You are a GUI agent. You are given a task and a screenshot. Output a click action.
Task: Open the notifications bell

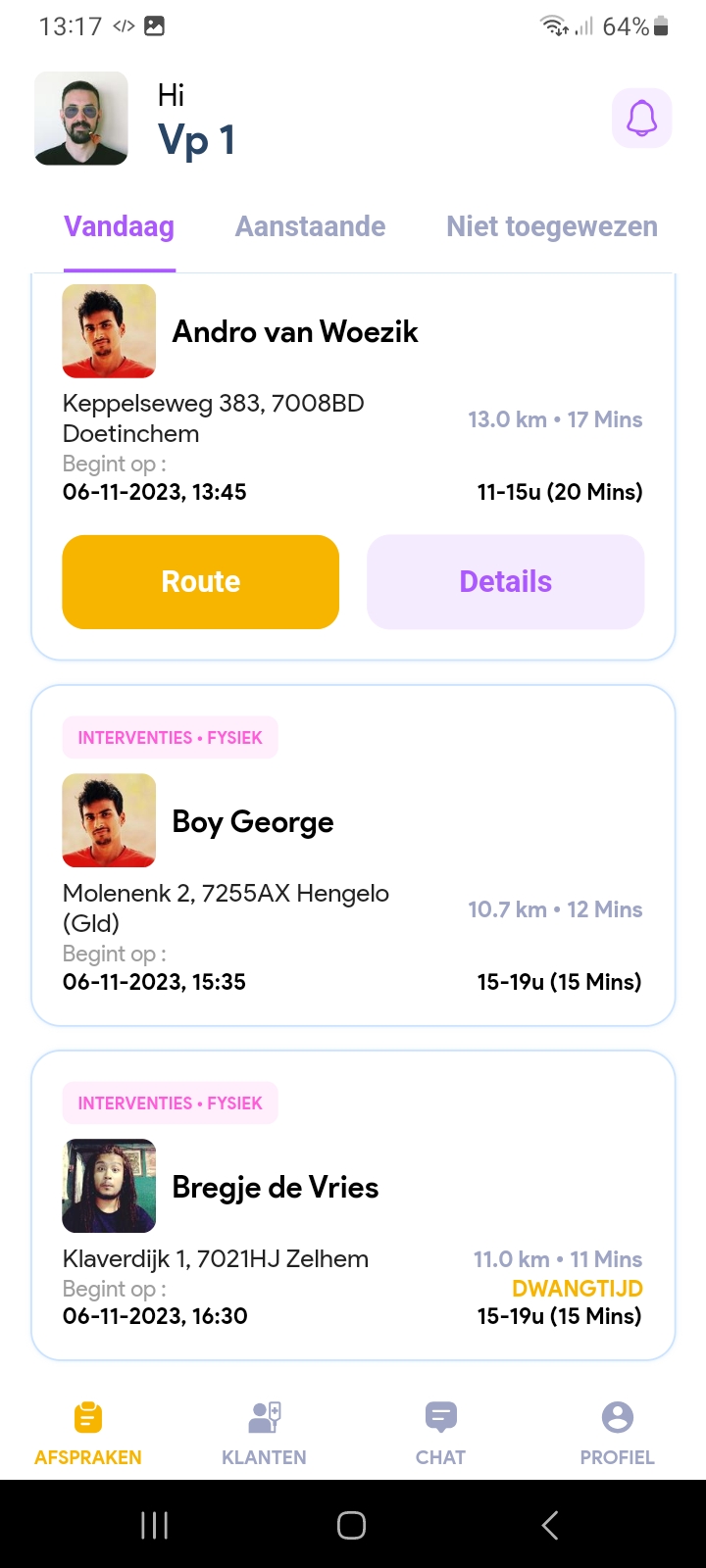(x=641, y=119)
